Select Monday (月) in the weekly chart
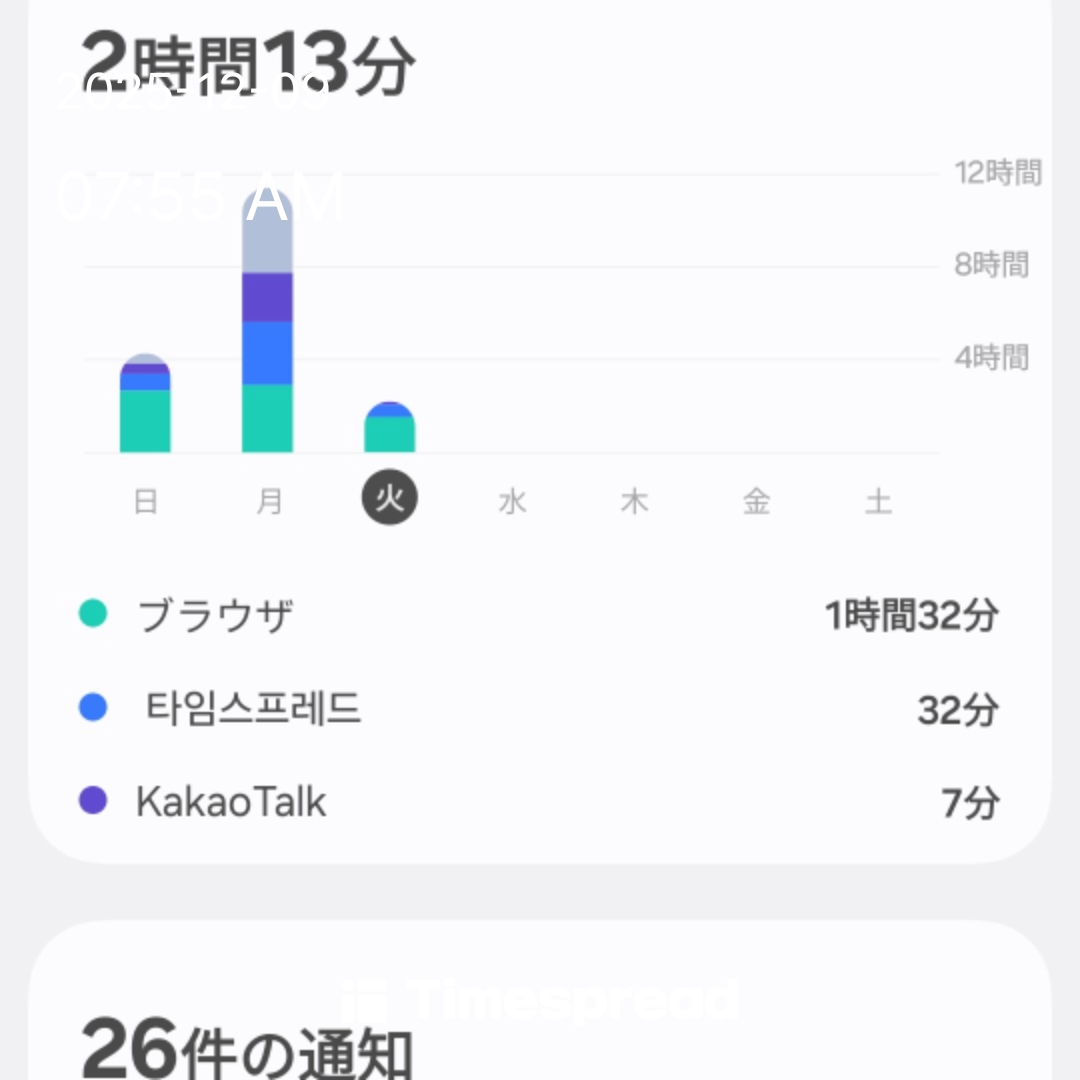1080x1080 pixels. pos(268,500)
